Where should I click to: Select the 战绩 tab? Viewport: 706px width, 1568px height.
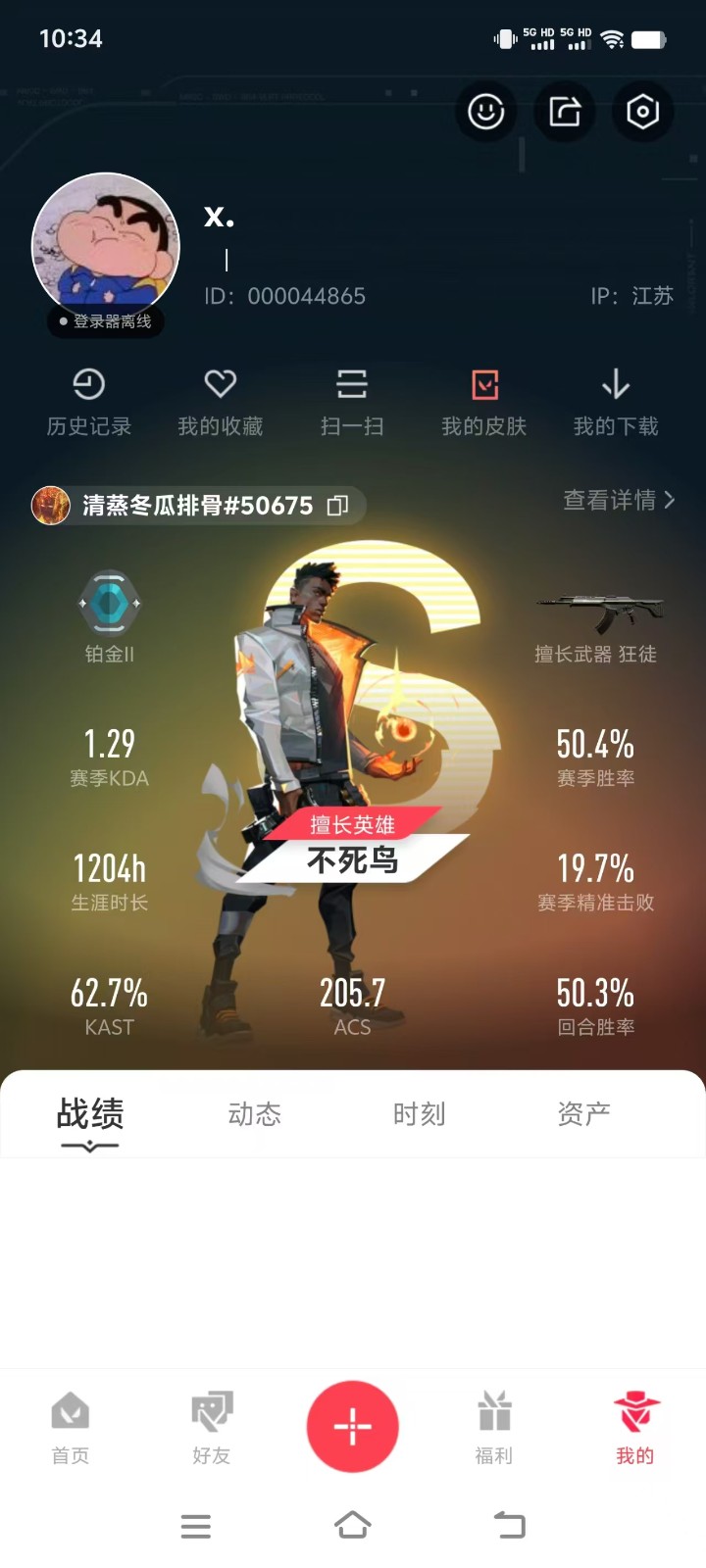(90, 1114)
